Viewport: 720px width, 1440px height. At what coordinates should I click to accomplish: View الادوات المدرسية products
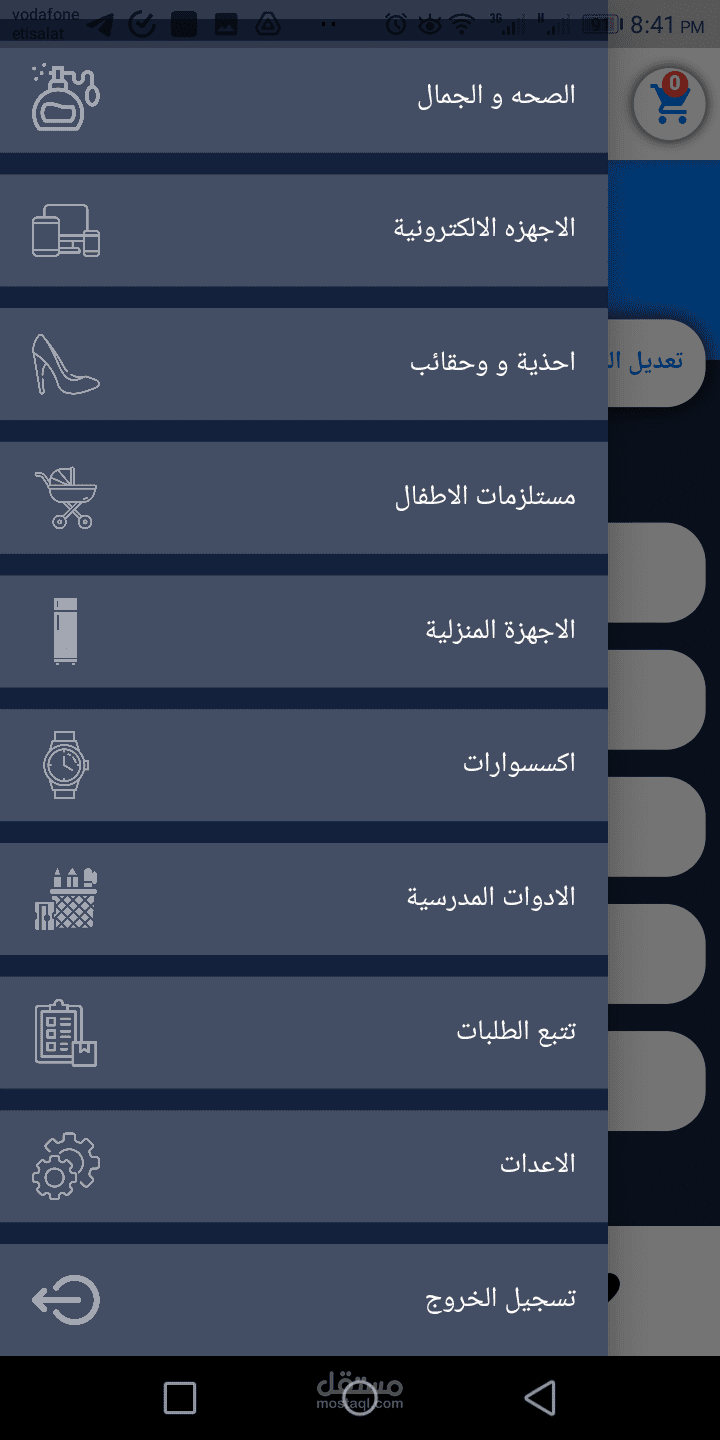pyautogui.click(x=490, y=898)
